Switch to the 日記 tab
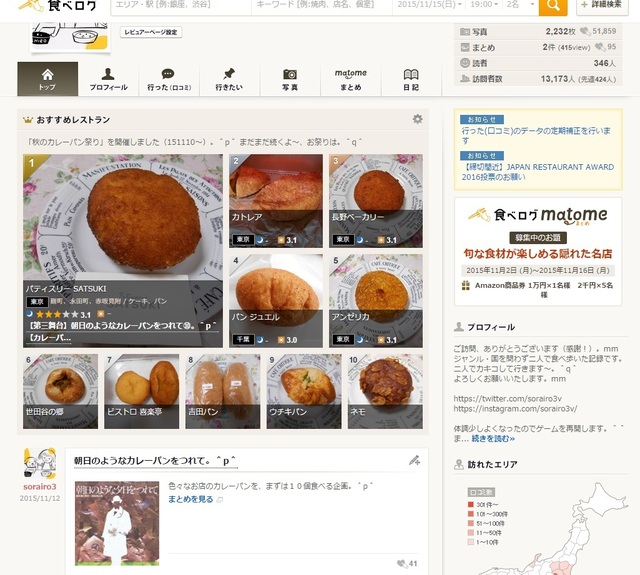This screenshot has width=640, height=575. pos(411,80)
